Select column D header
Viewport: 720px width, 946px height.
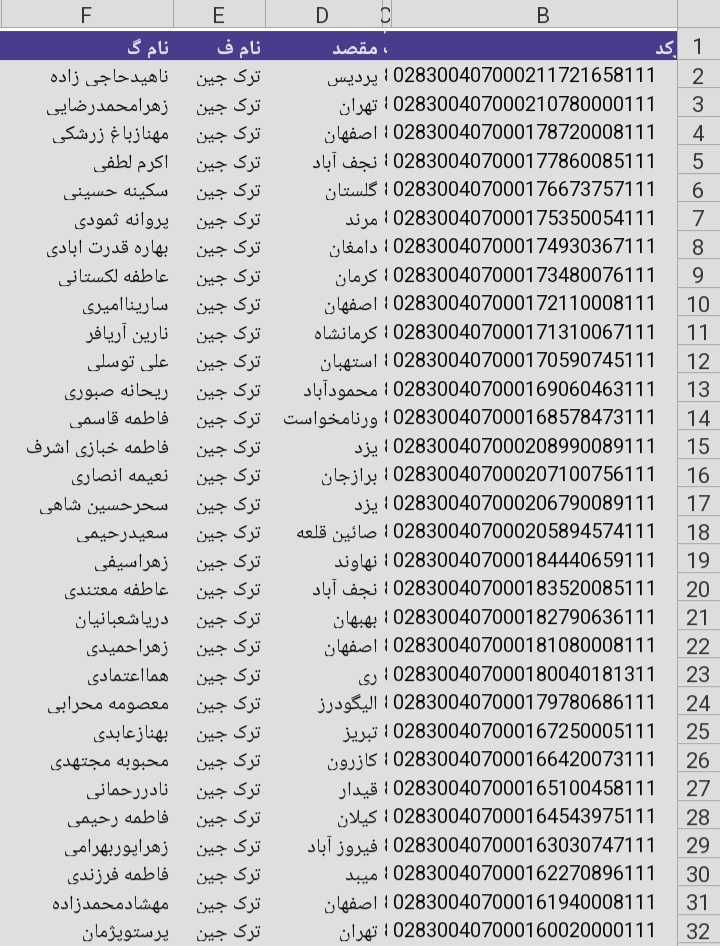click(x=322, y=14)
